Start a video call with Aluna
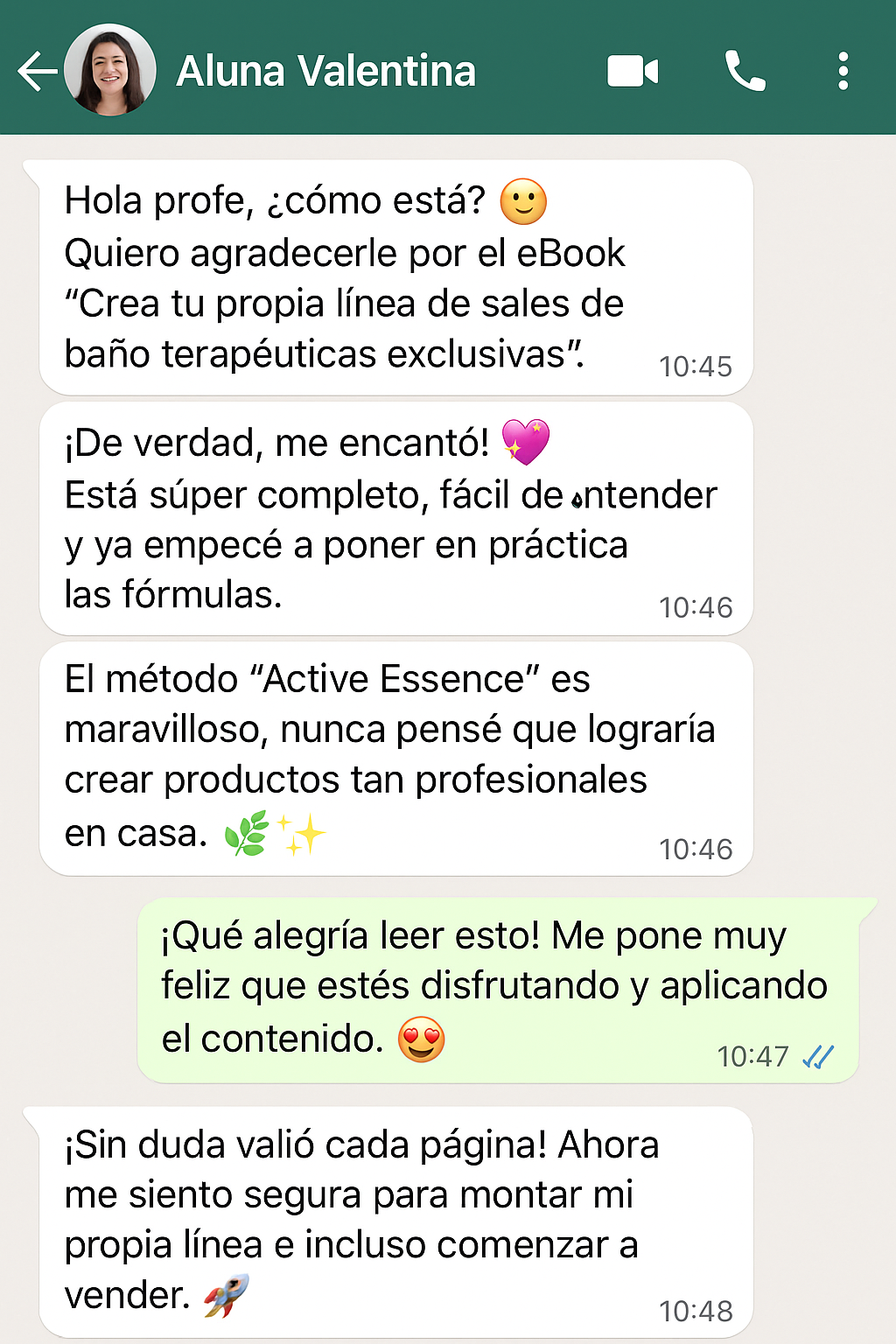This screenshot has width=896, height=1344. pyautogui.click(x=633, y=72)
